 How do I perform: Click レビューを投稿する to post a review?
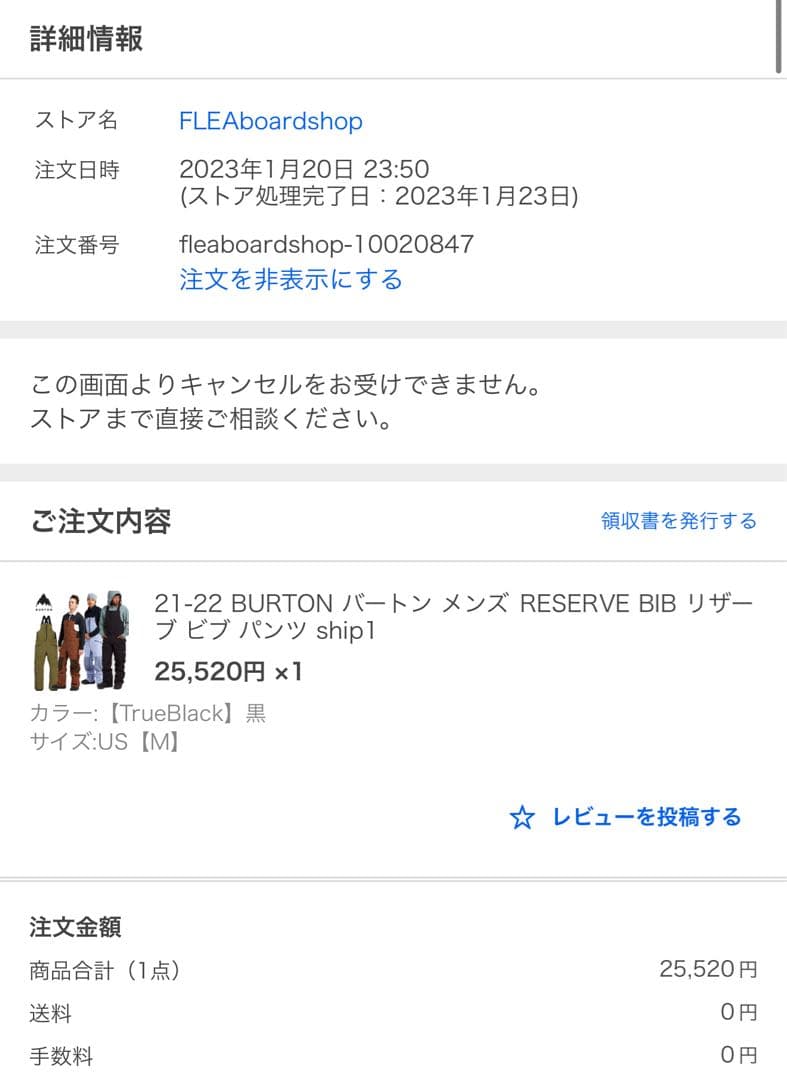(644, 817)
